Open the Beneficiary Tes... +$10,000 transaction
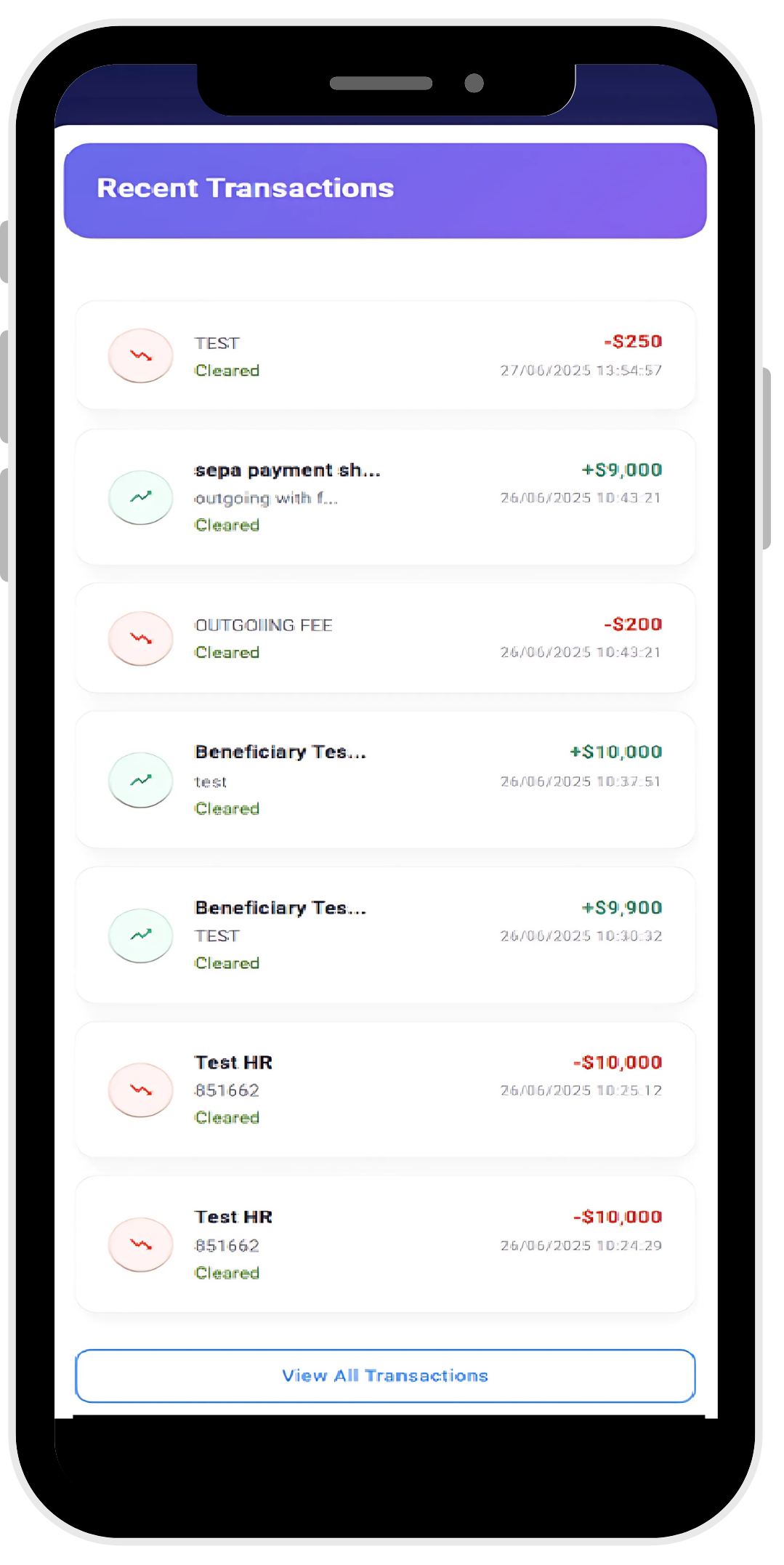The image size is (784, 1565). [385, 780]
